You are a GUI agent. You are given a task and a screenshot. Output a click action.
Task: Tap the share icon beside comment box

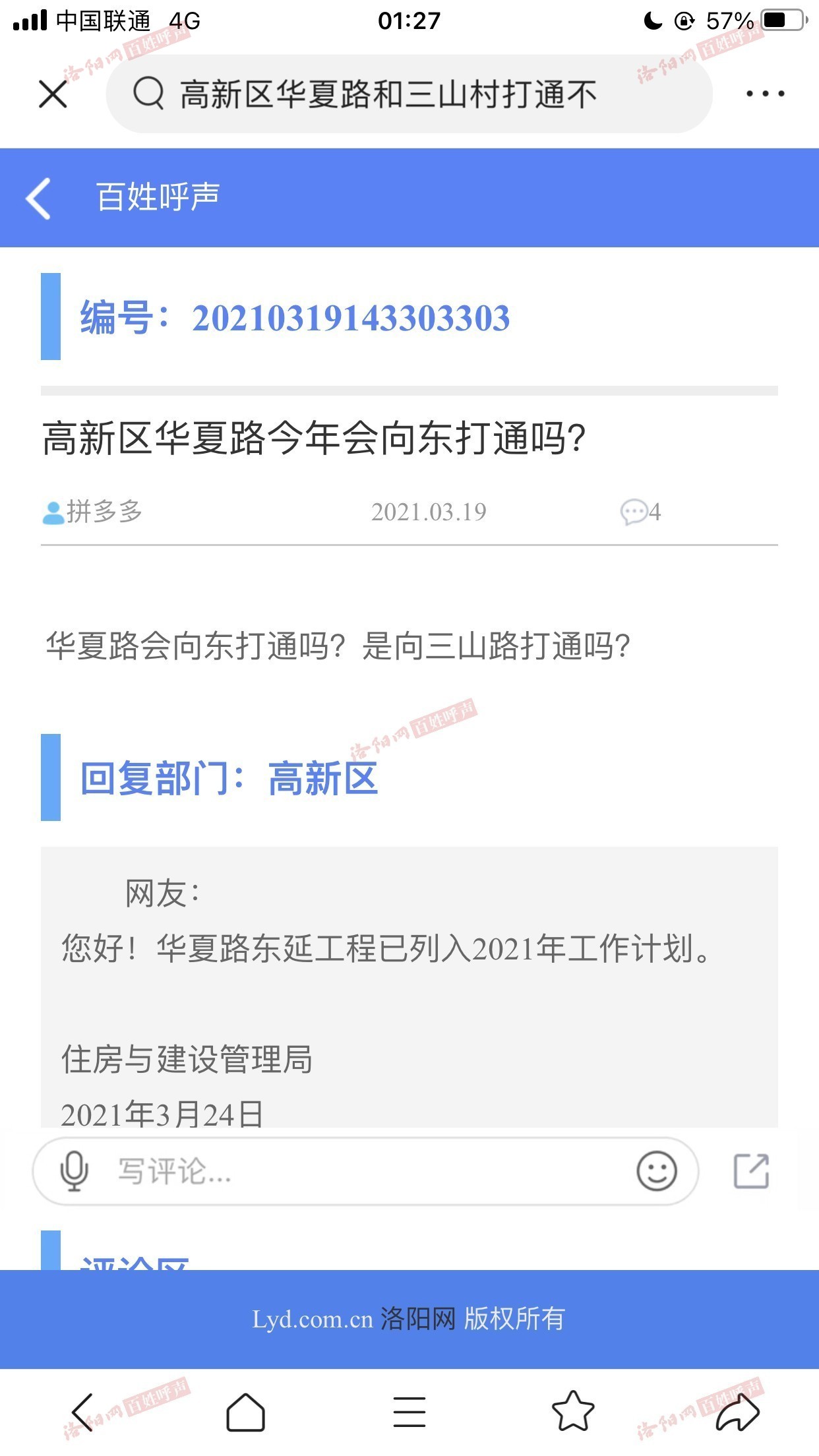coord(752,1171)
